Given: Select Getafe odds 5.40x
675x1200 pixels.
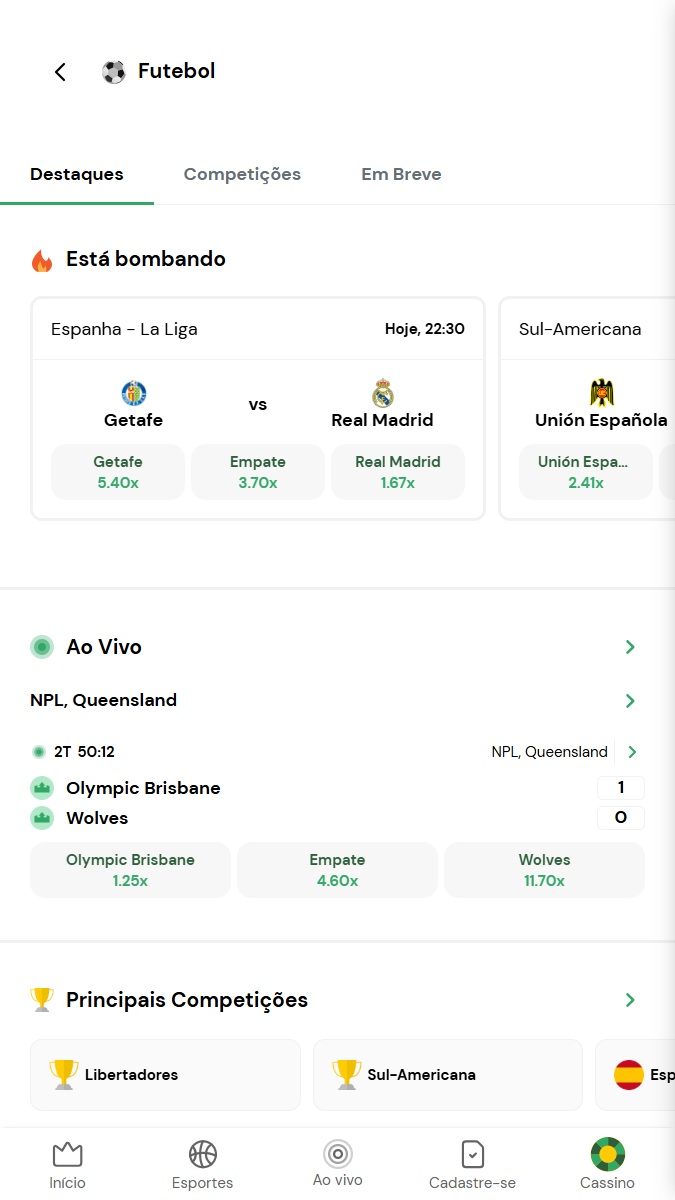Looking at the screenshot, I should [118, 472].
